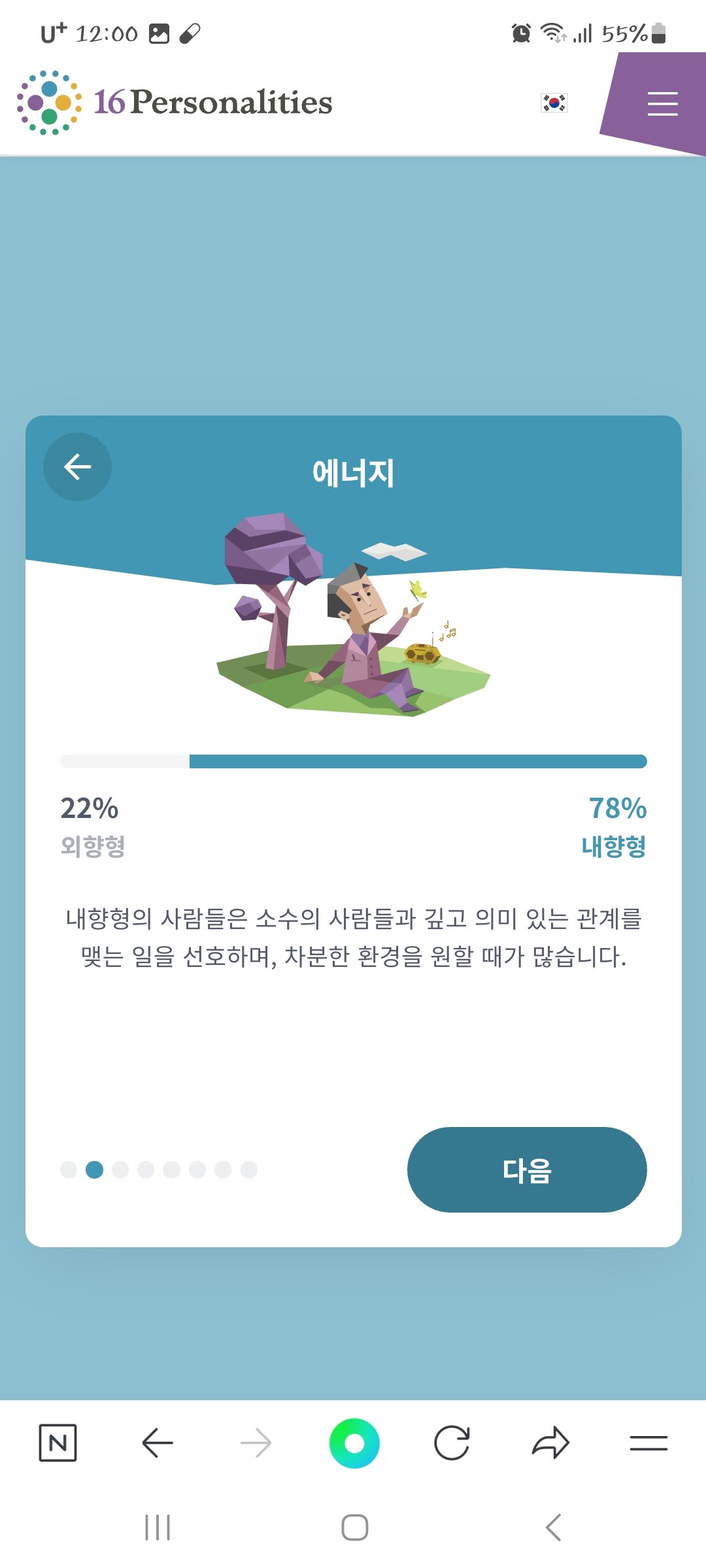The image size is (706, 1568).
Task: Share this page from the toolbar
Action: [550, 1443]
